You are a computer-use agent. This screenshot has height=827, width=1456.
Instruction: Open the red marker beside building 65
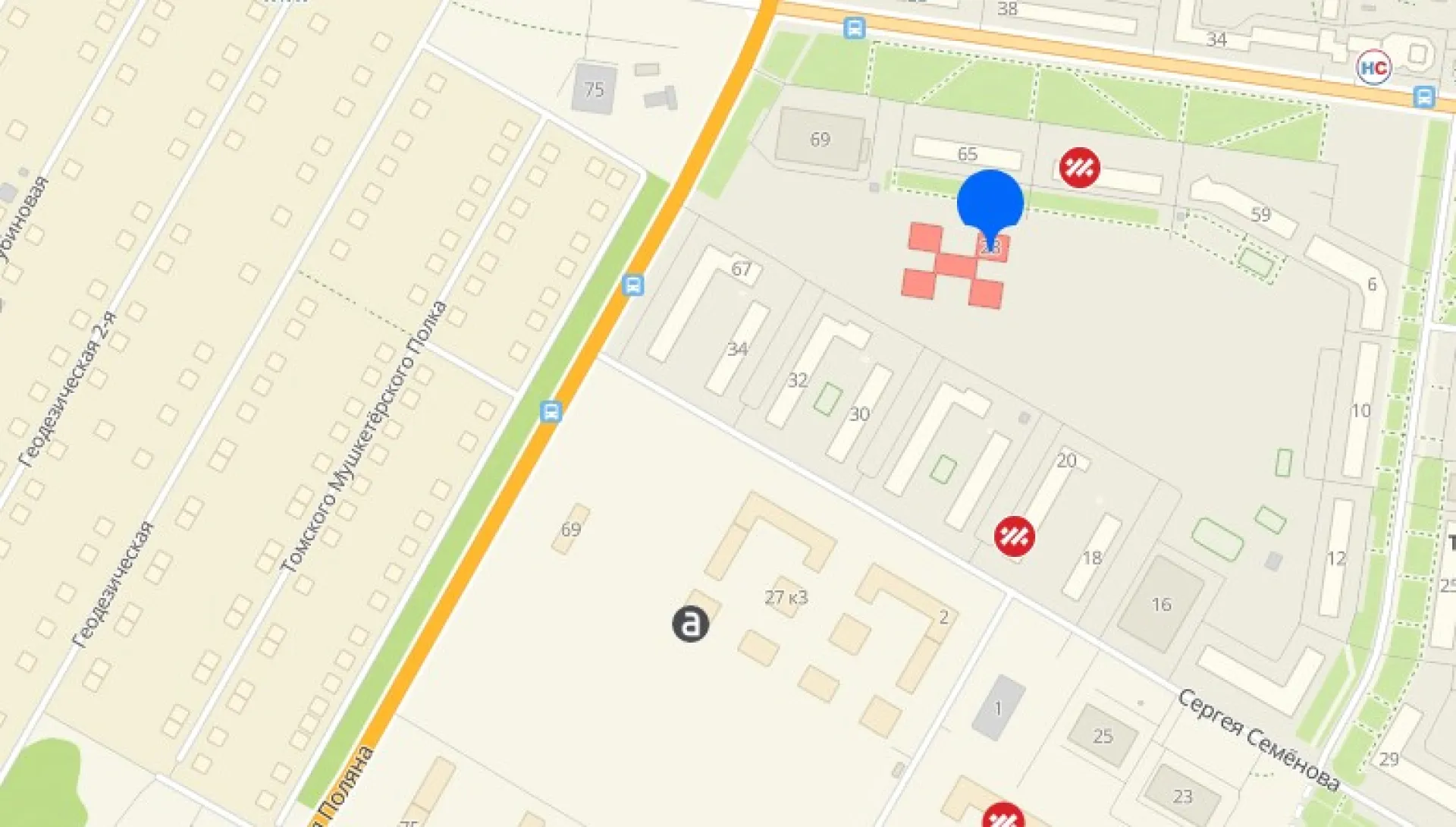tap(1080, 168)
